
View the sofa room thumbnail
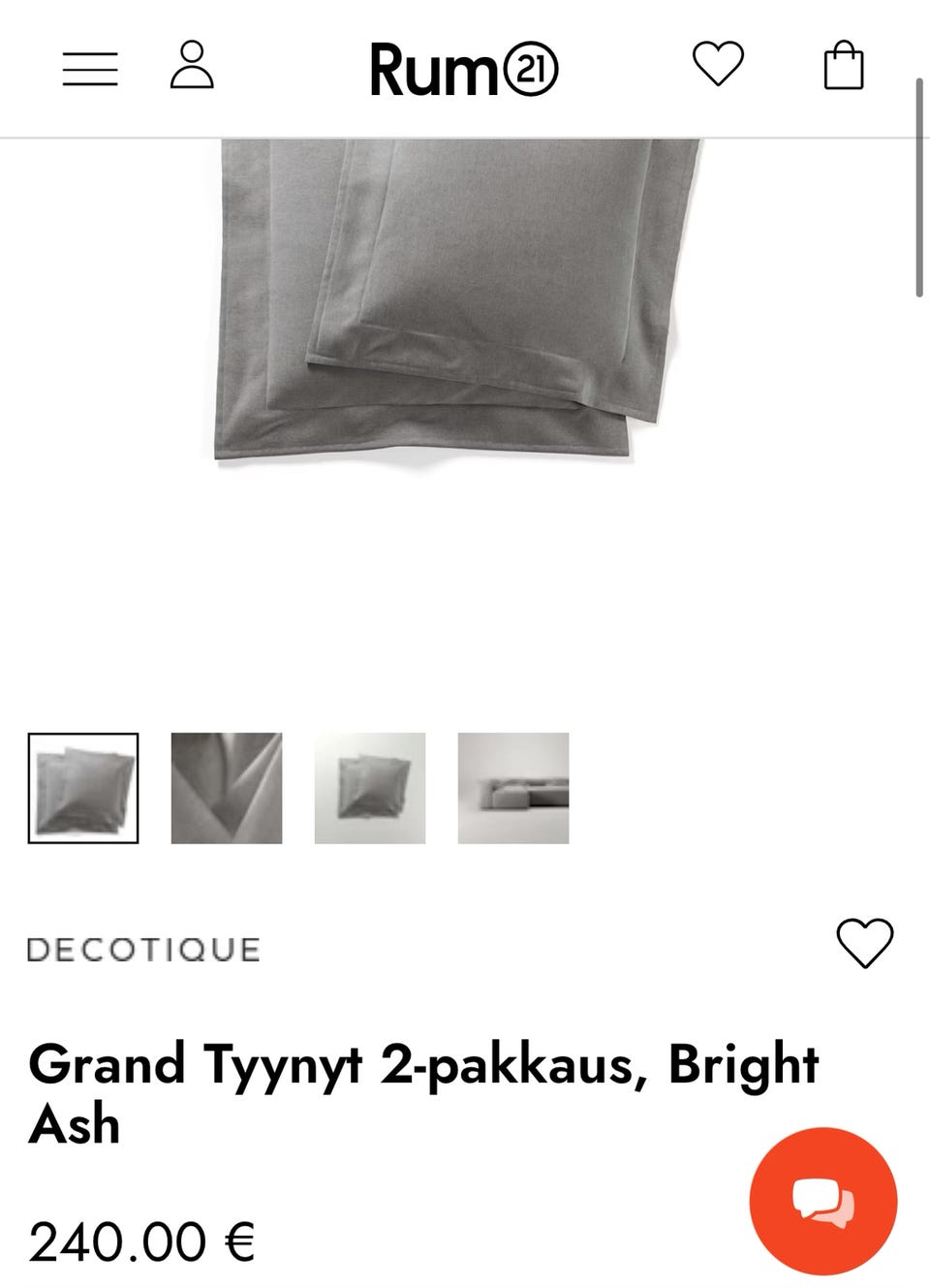pyautogui.click(x=513, y=788)
